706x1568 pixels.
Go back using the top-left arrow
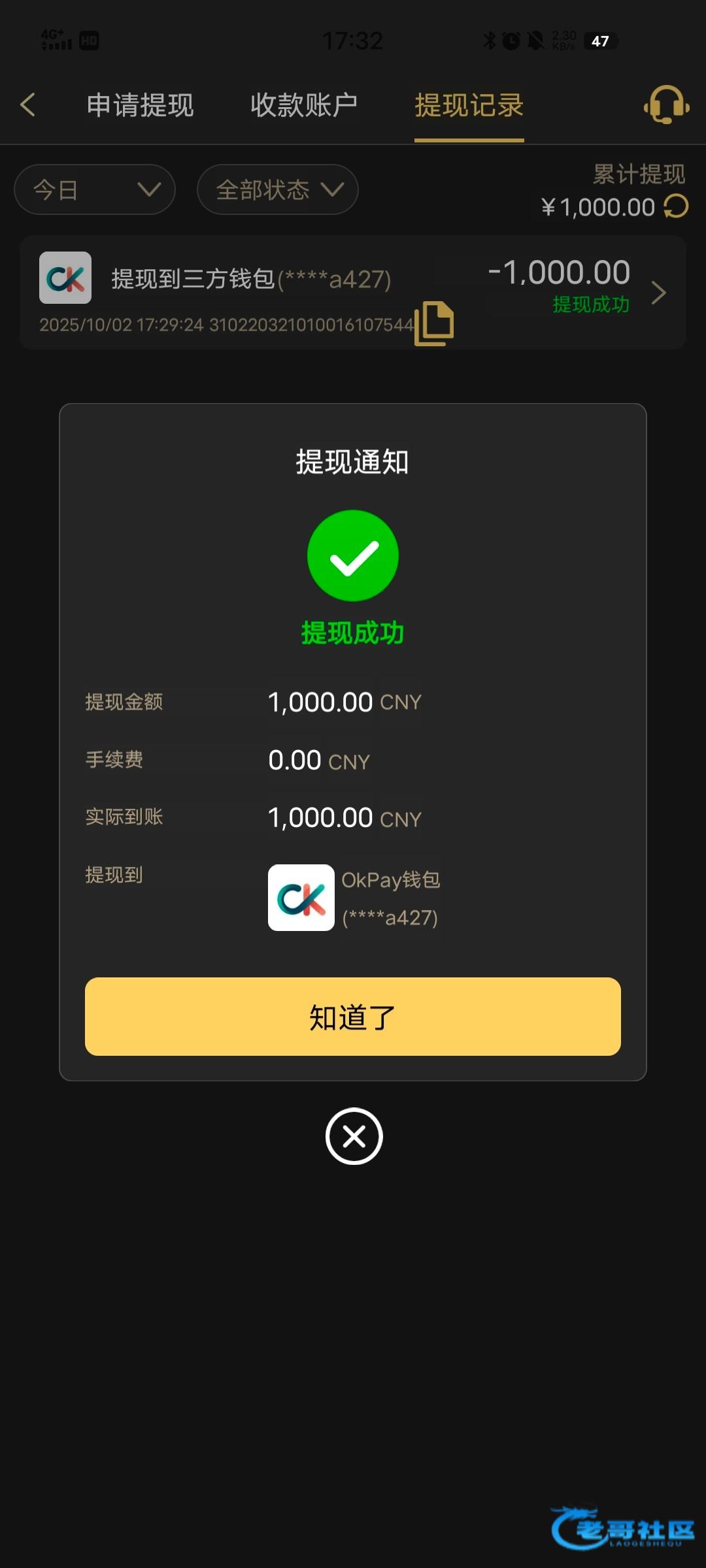tap(28, 105)
